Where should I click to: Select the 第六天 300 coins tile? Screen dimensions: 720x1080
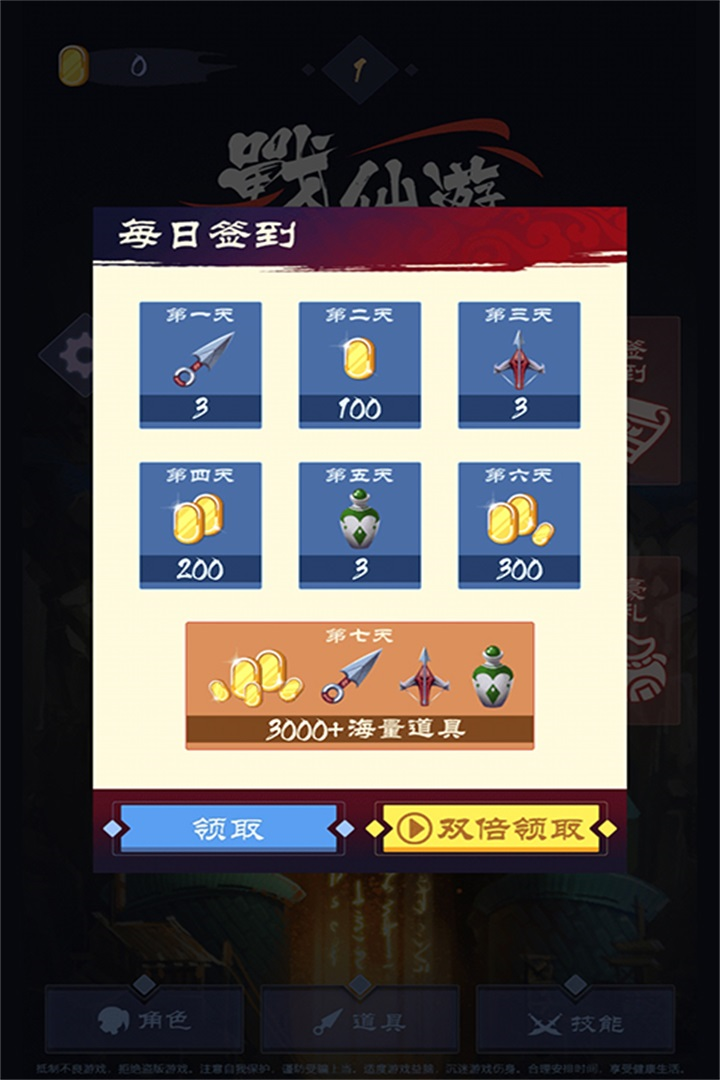click(519, 525)
